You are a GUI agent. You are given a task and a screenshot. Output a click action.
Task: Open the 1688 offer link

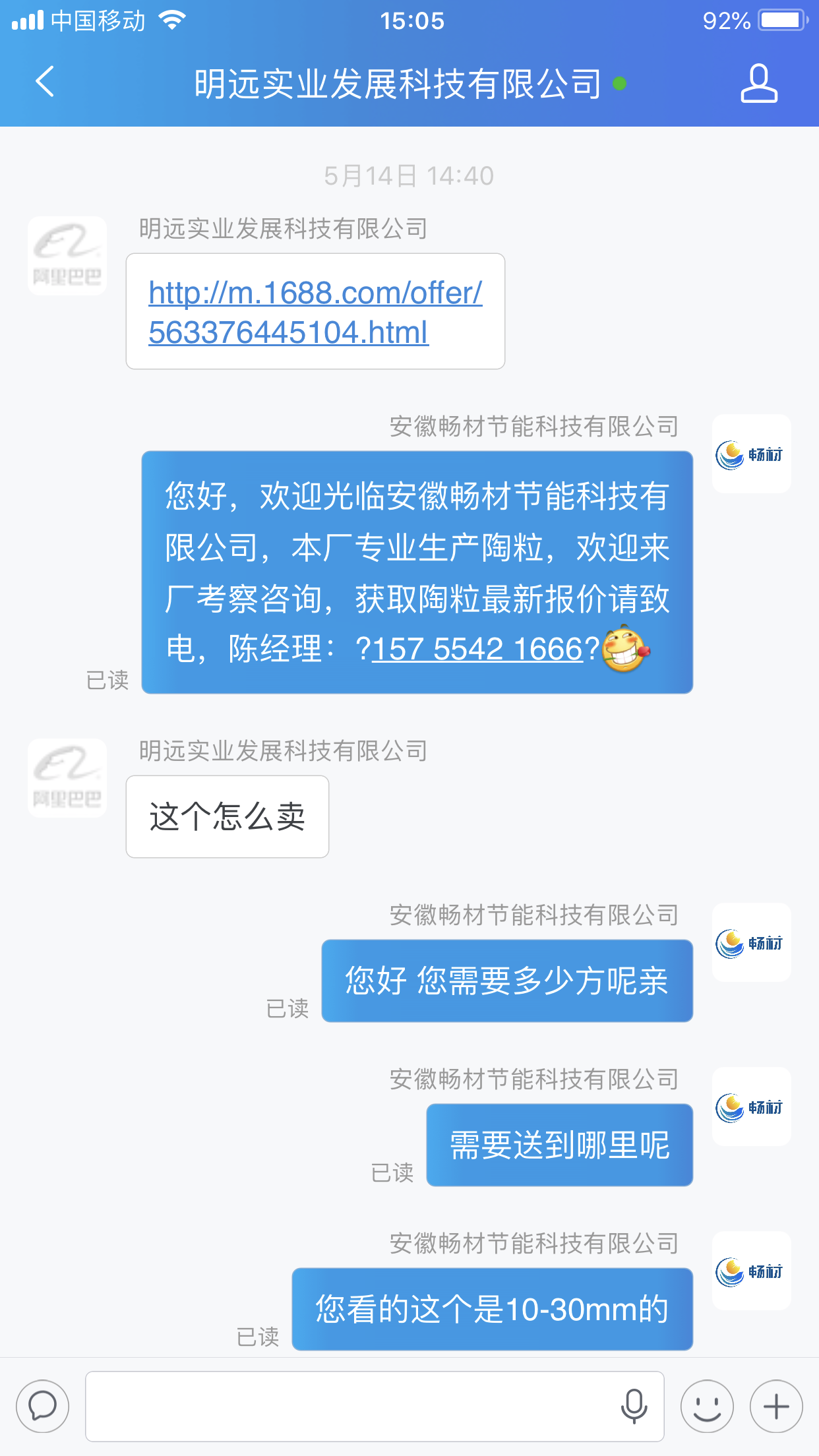[x=315, y=312]
